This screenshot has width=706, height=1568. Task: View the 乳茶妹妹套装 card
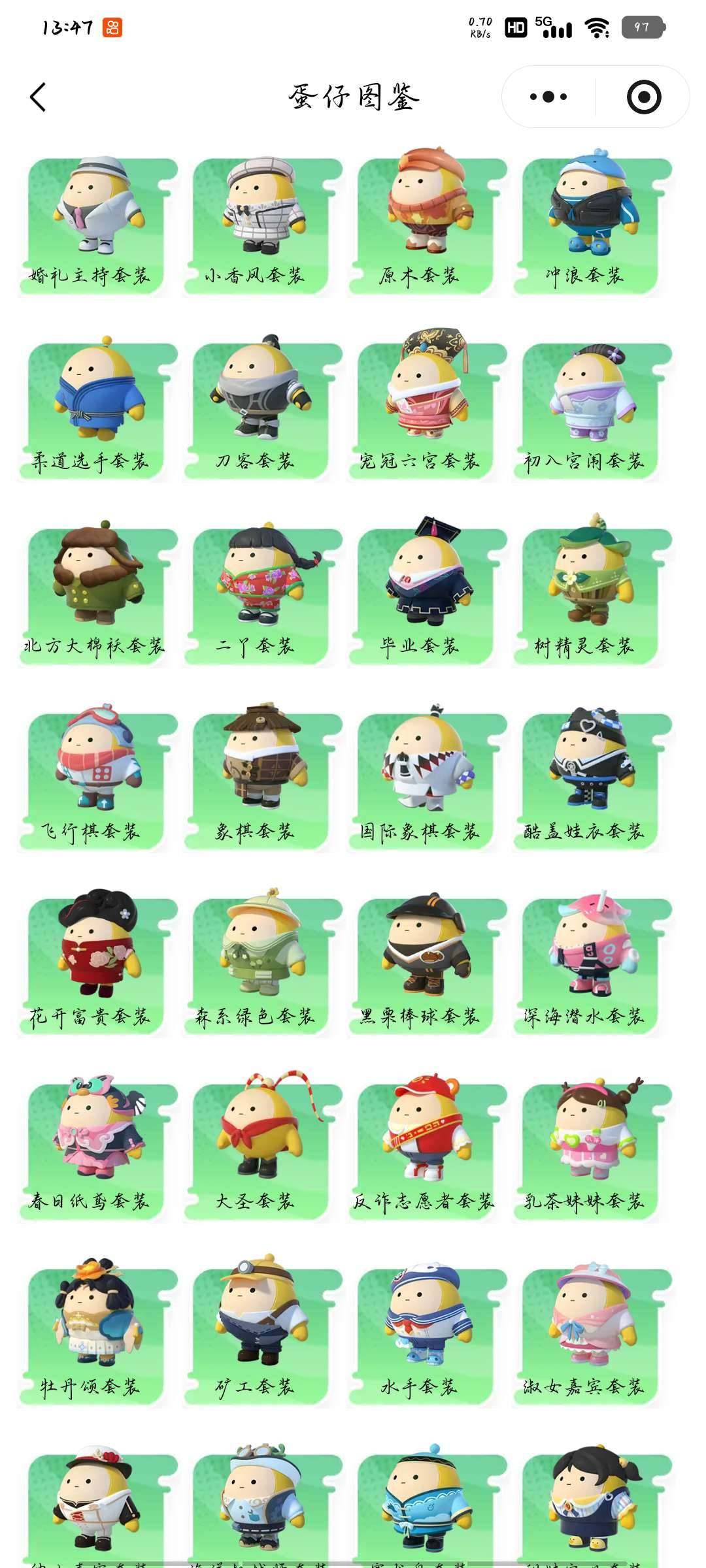click(x=592, y=1151)
